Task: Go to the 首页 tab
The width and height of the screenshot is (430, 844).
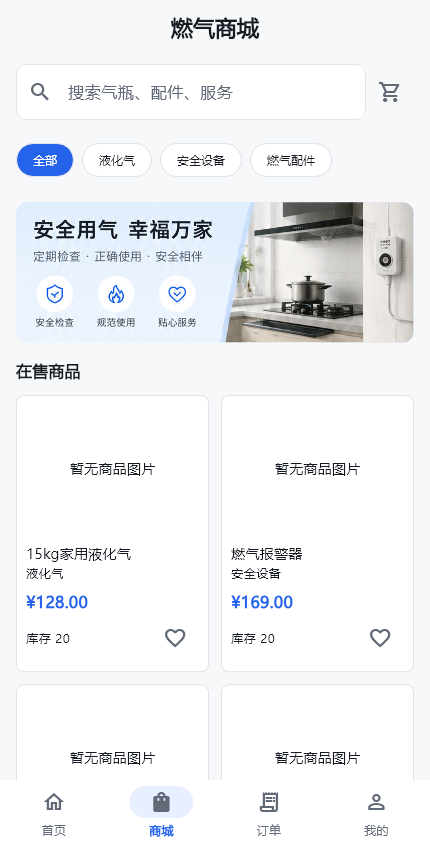Action: click(54, 812)
